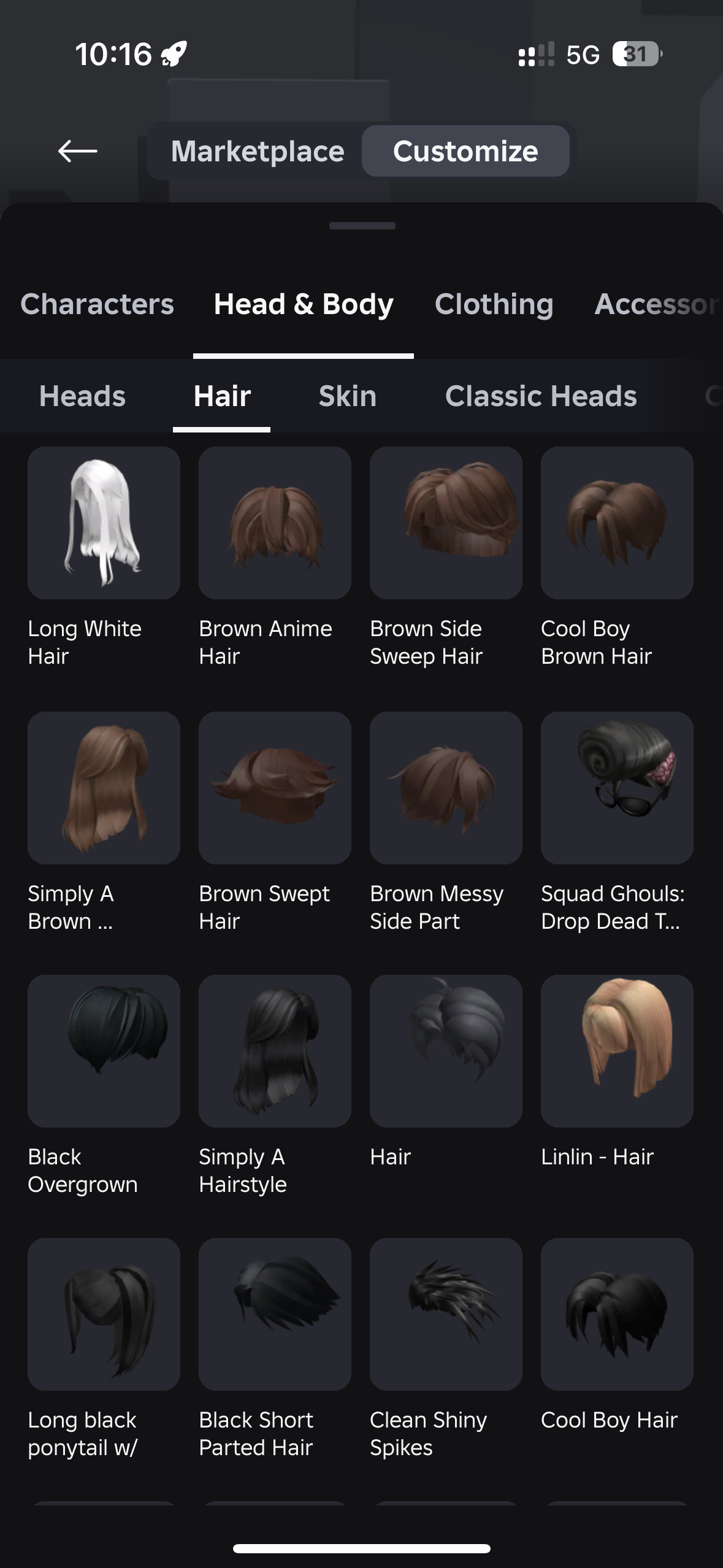Go back using the arrow icon
Screen dimensions: 723x1568
78,151
